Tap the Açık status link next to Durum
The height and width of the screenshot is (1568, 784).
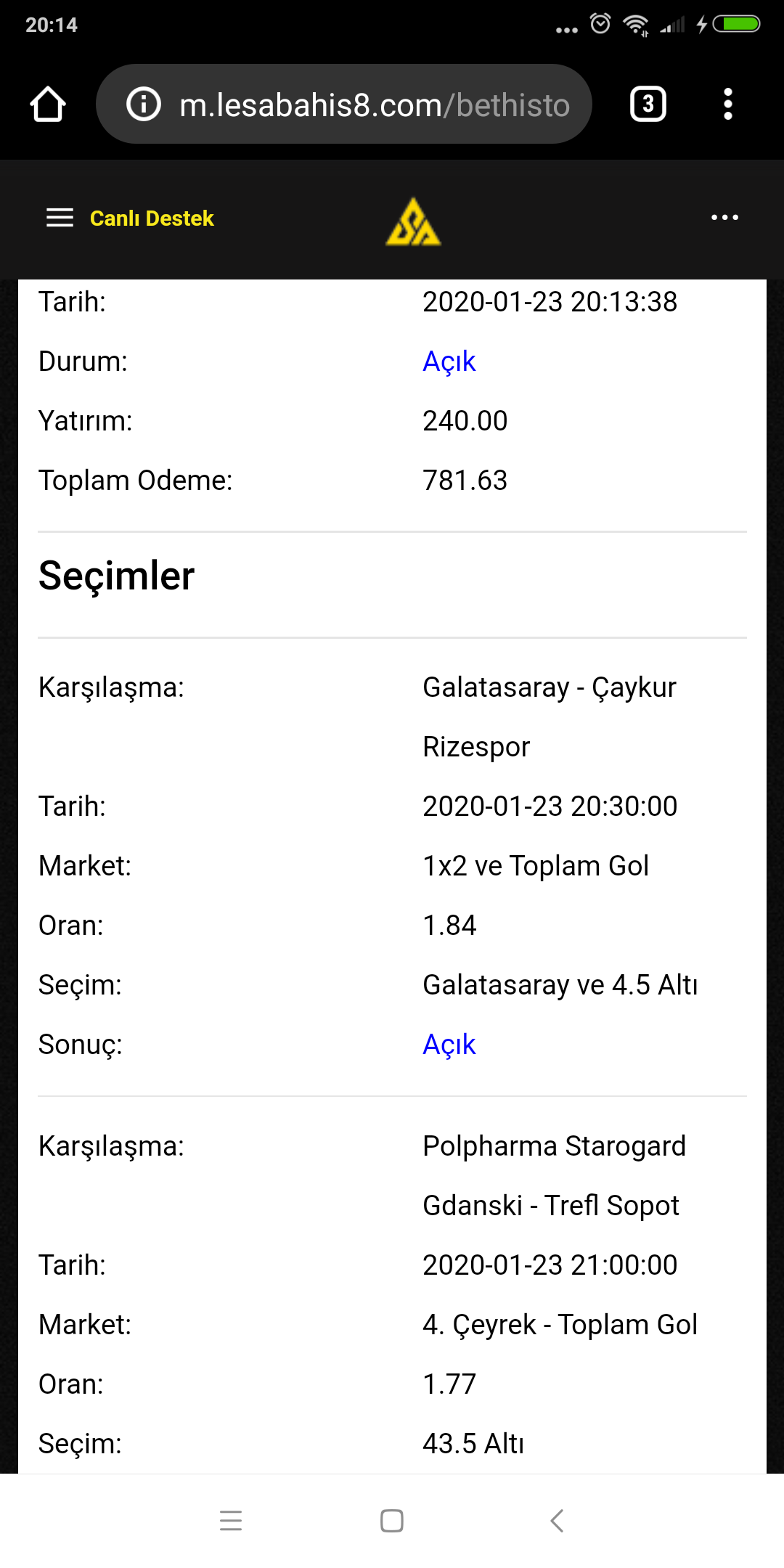449,362
